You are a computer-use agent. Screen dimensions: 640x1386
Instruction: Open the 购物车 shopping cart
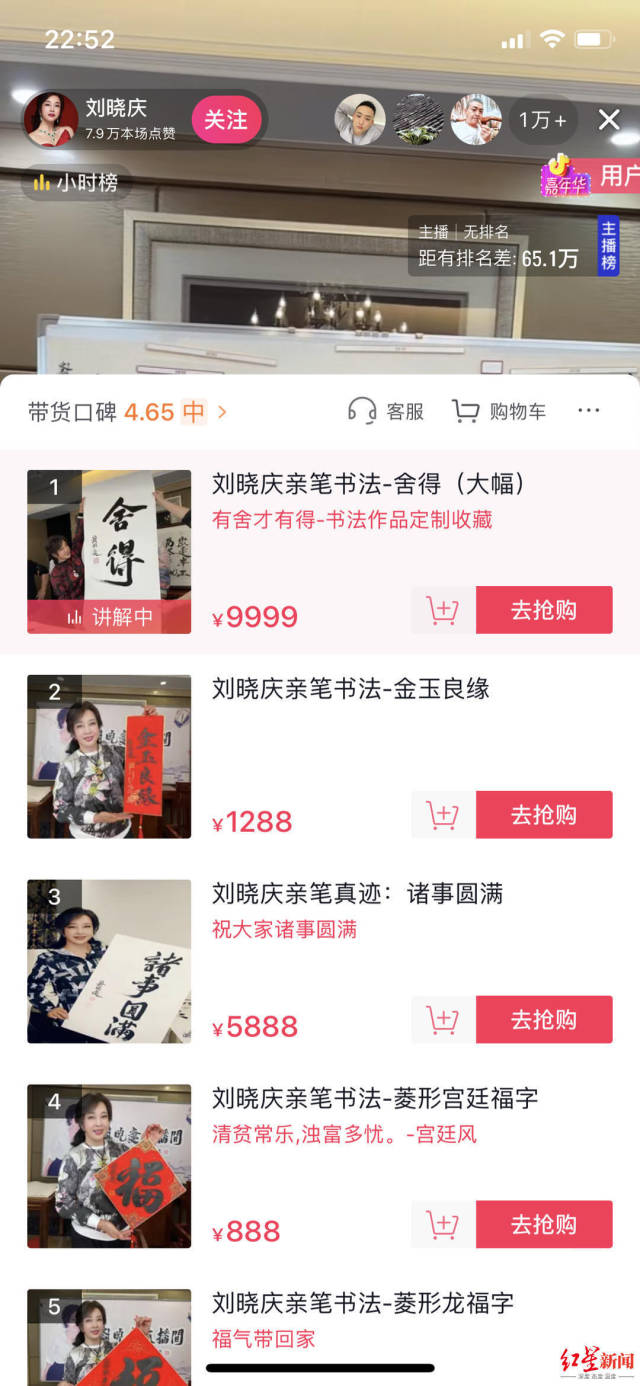coord(499,411)
